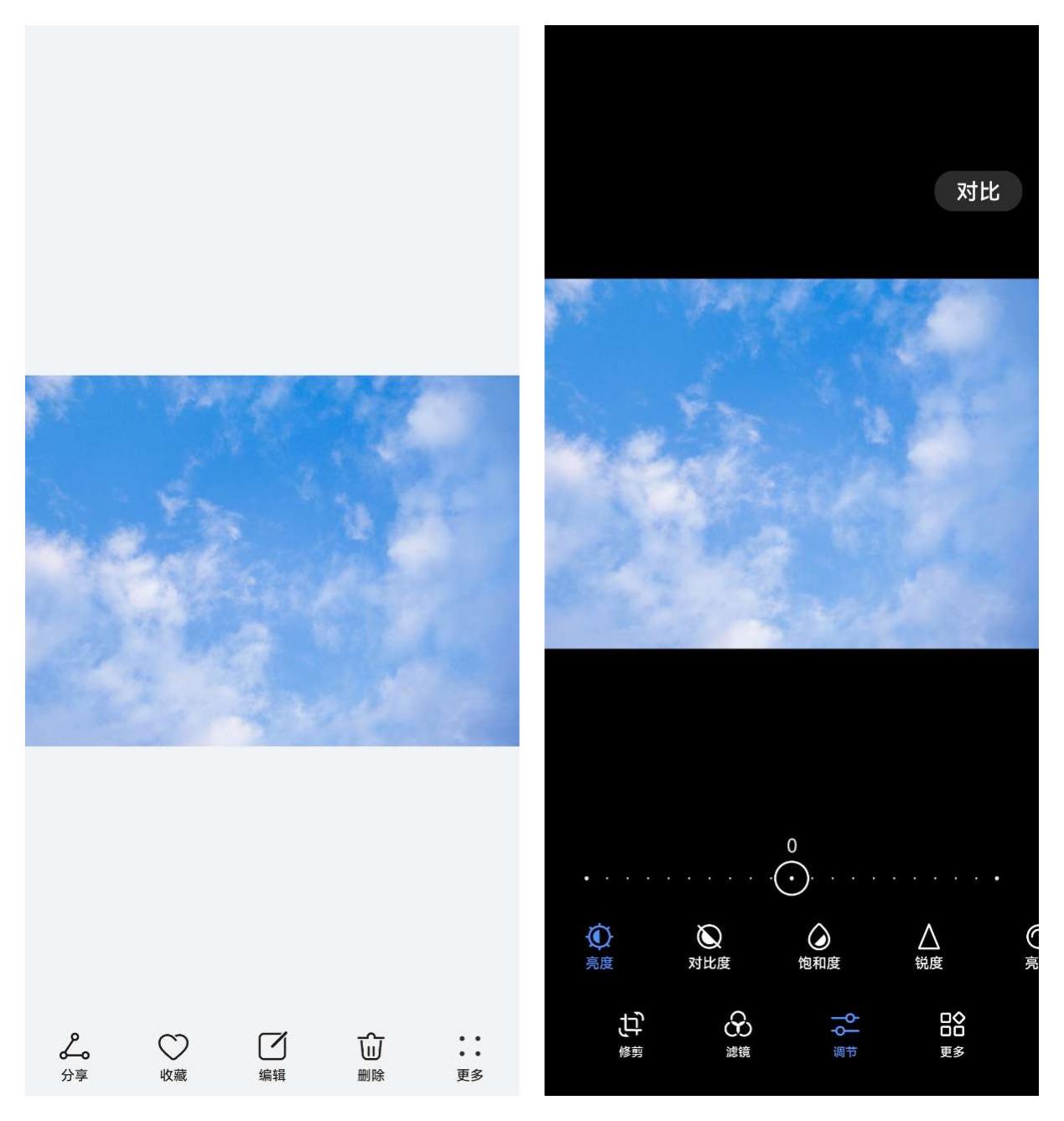Select the 亮度 brightness adjustment
This screenshot has width=1064, height=1121.
[x=599, y=947]
